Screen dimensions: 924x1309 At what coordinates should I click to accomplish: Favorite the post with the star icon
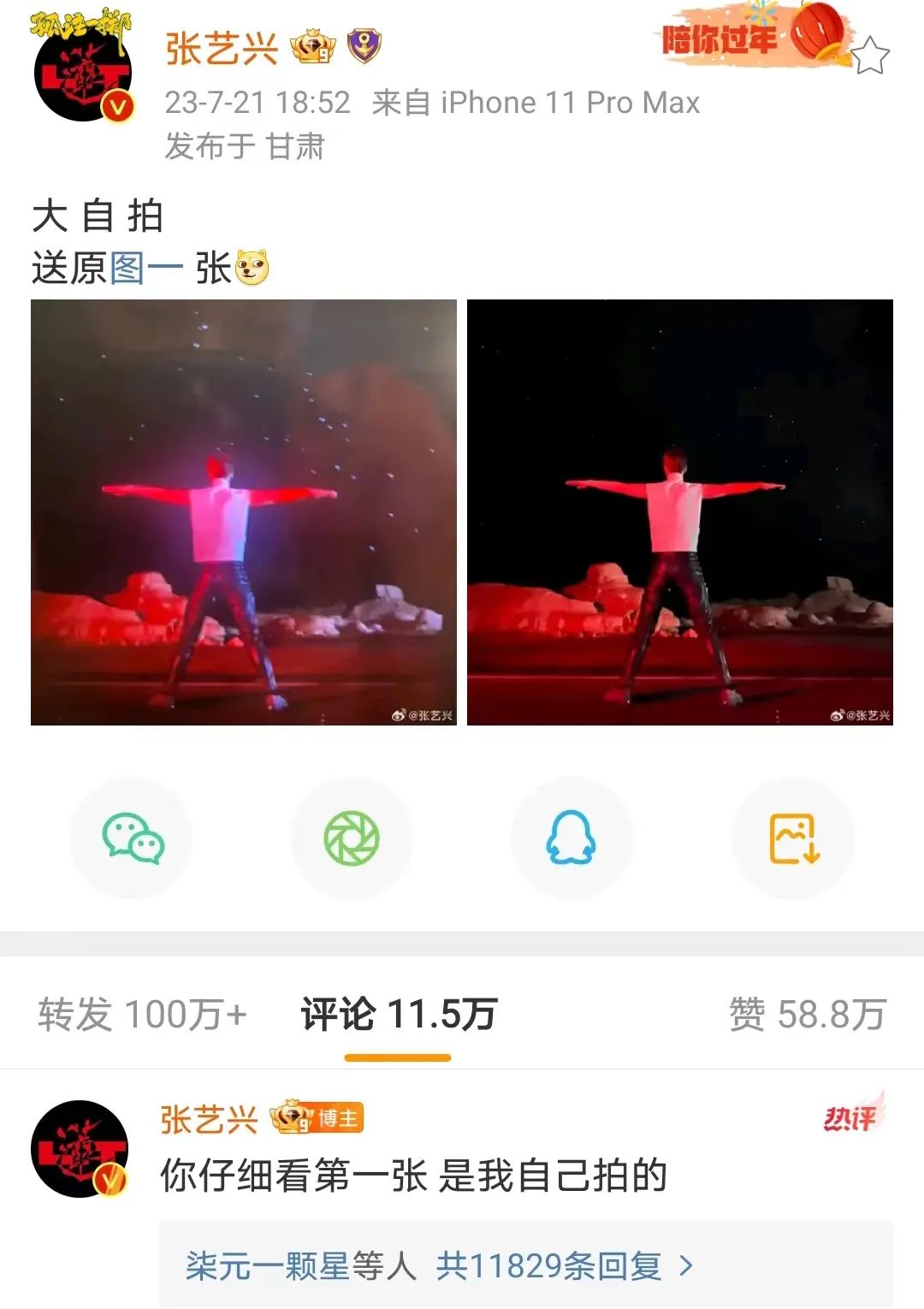(x=870, y=56)
